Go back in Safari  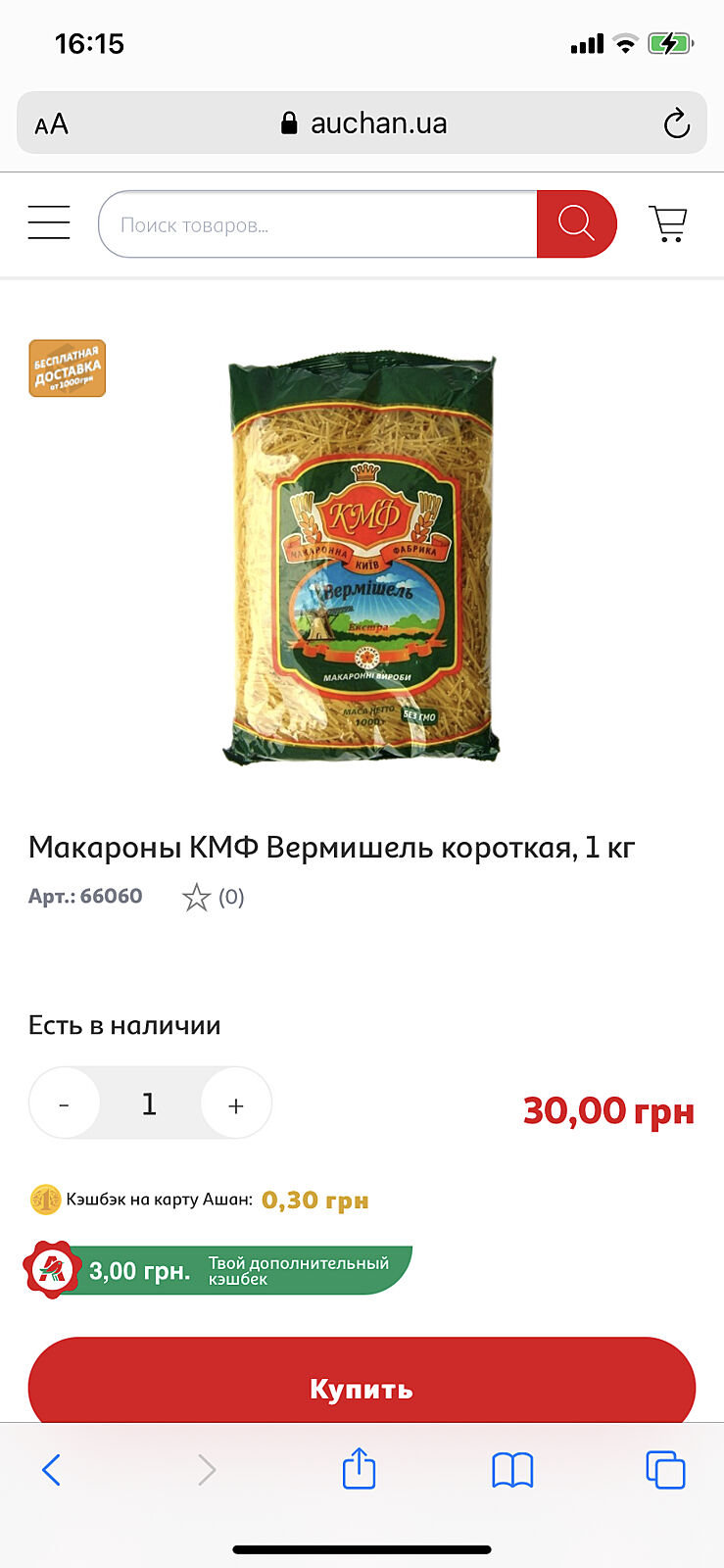51,1469
